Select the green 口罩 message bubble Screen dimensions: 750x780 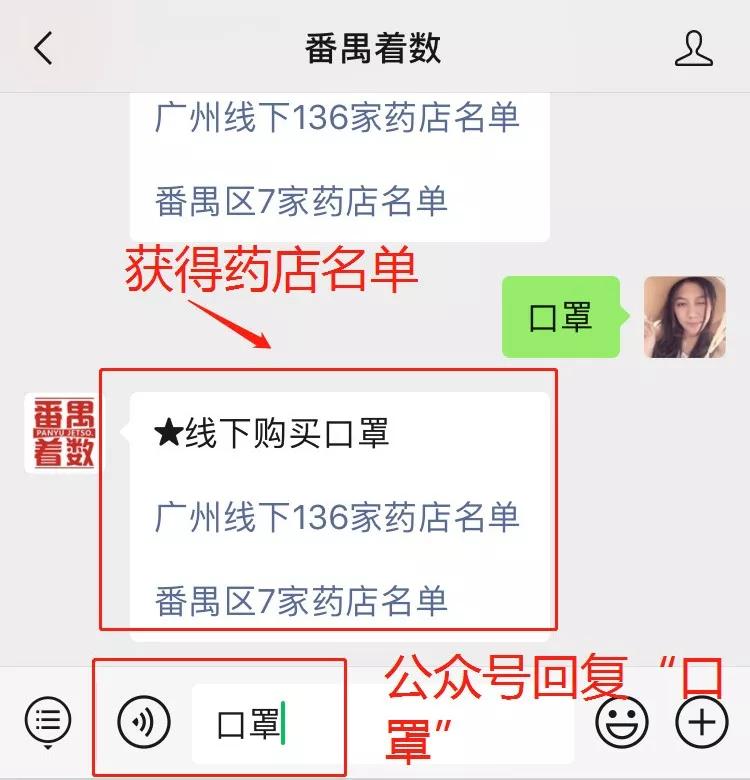[562, 316]
